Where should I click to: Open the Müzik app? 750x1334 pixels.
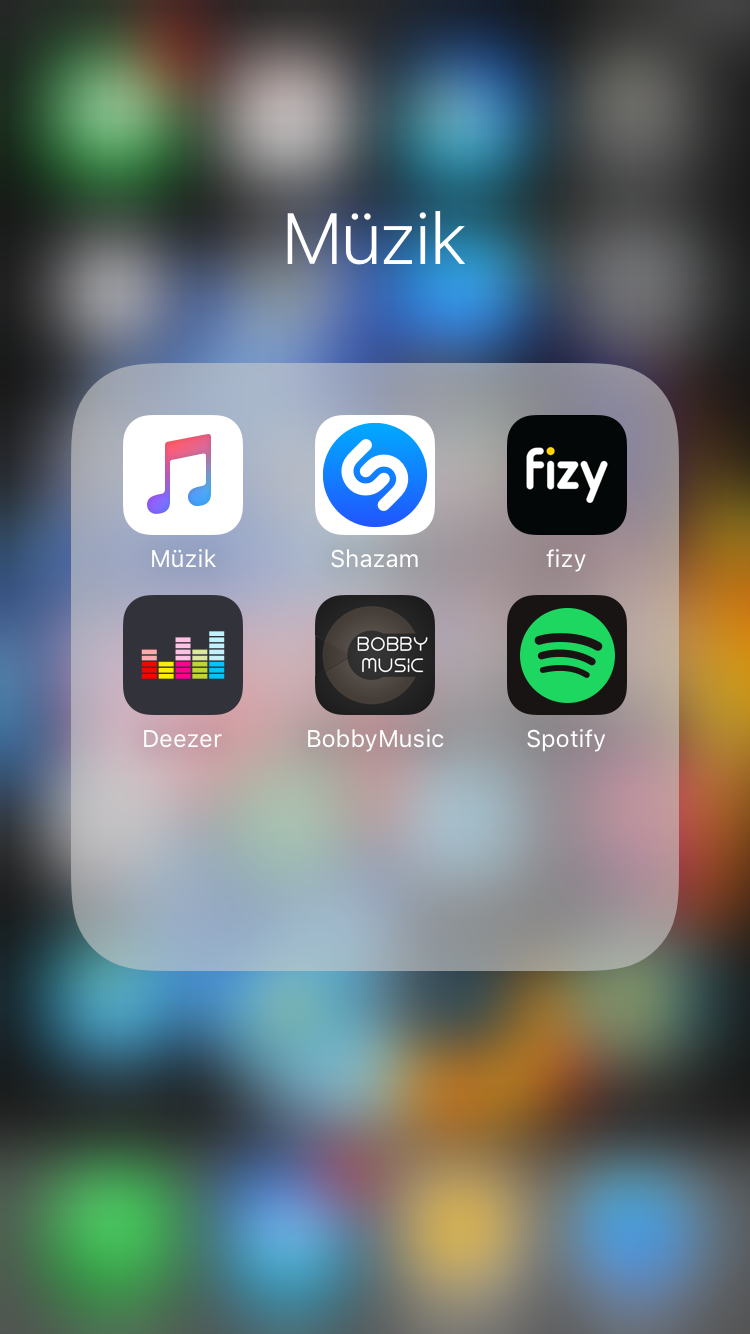point(183,475)
